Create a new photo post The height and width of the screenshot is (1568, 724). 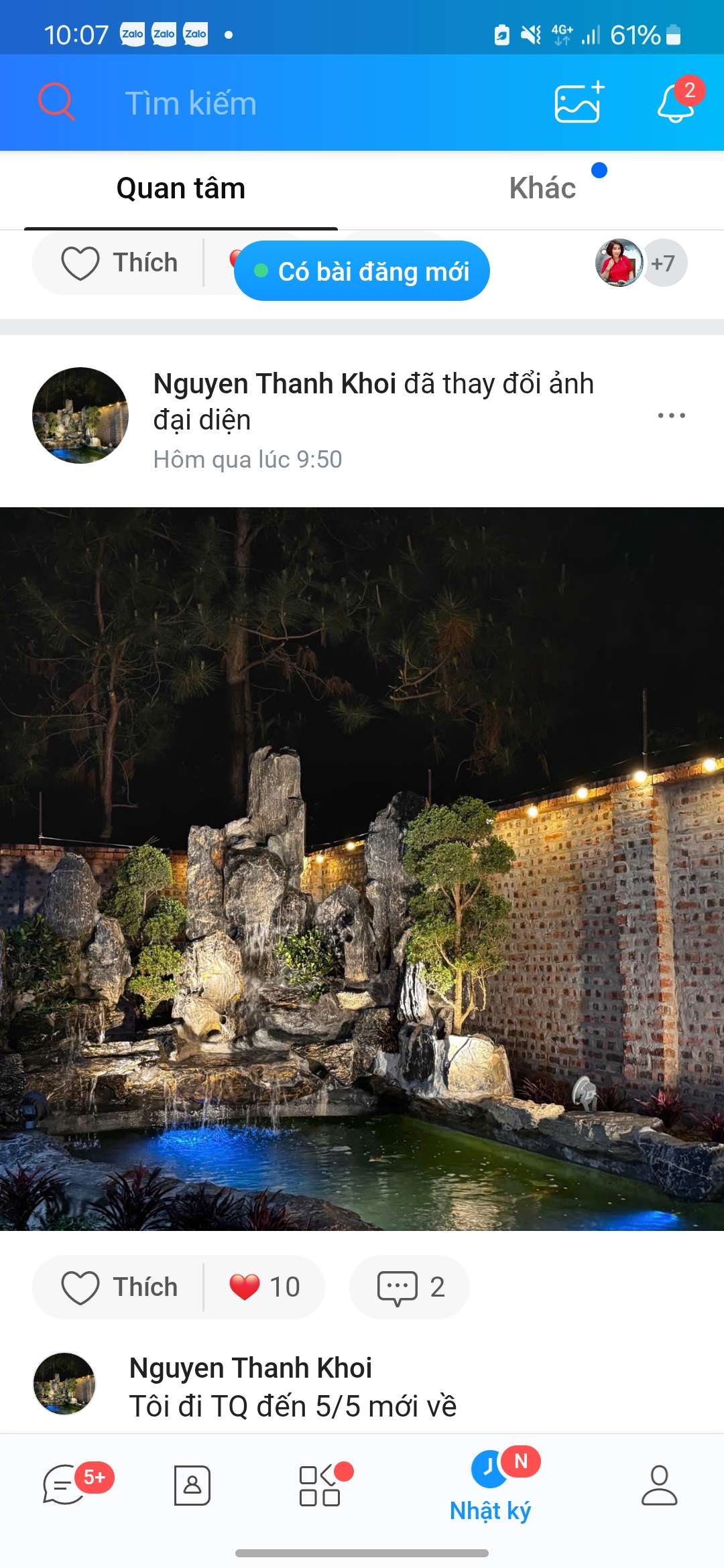[578, 103]
